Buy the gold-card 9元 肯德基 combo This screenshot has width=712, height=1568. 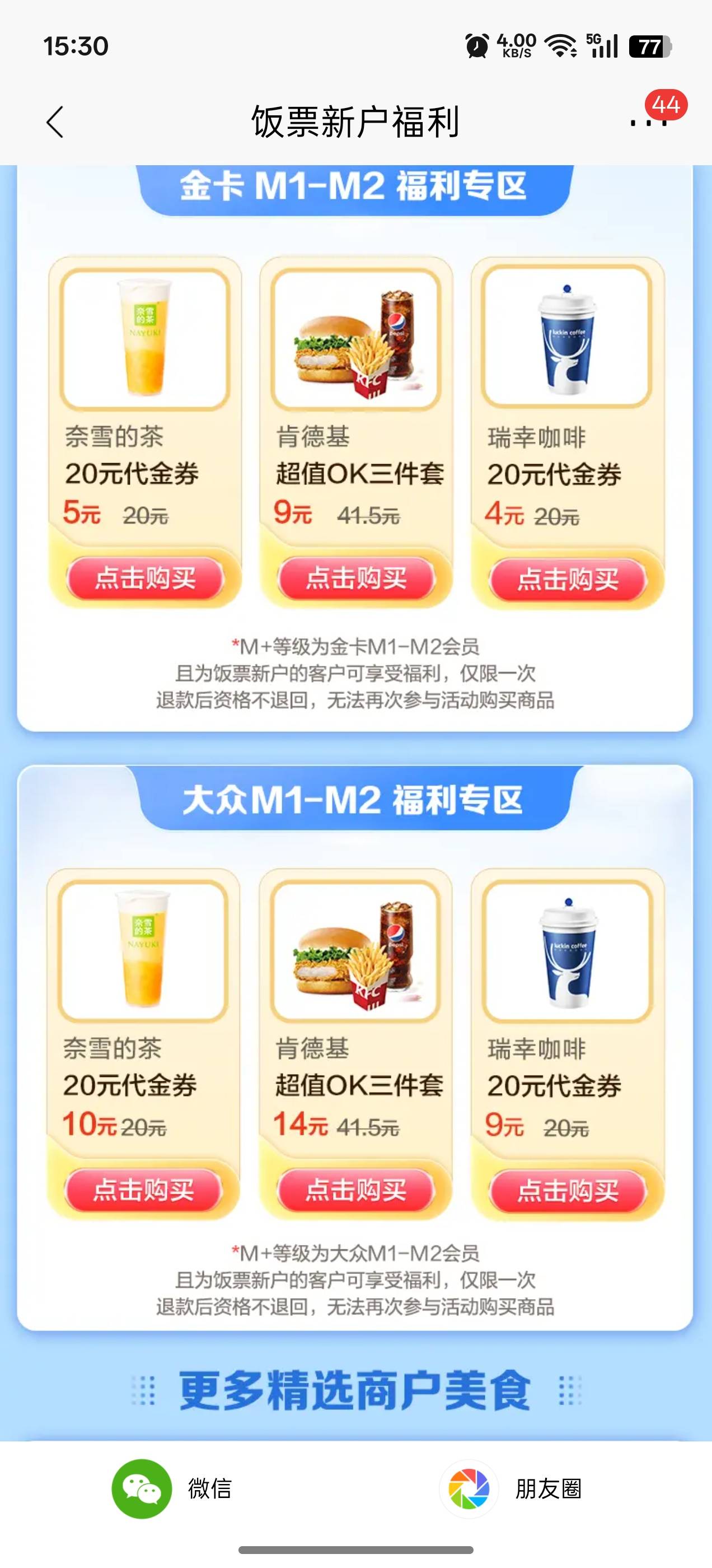click(x=357, y=578)
